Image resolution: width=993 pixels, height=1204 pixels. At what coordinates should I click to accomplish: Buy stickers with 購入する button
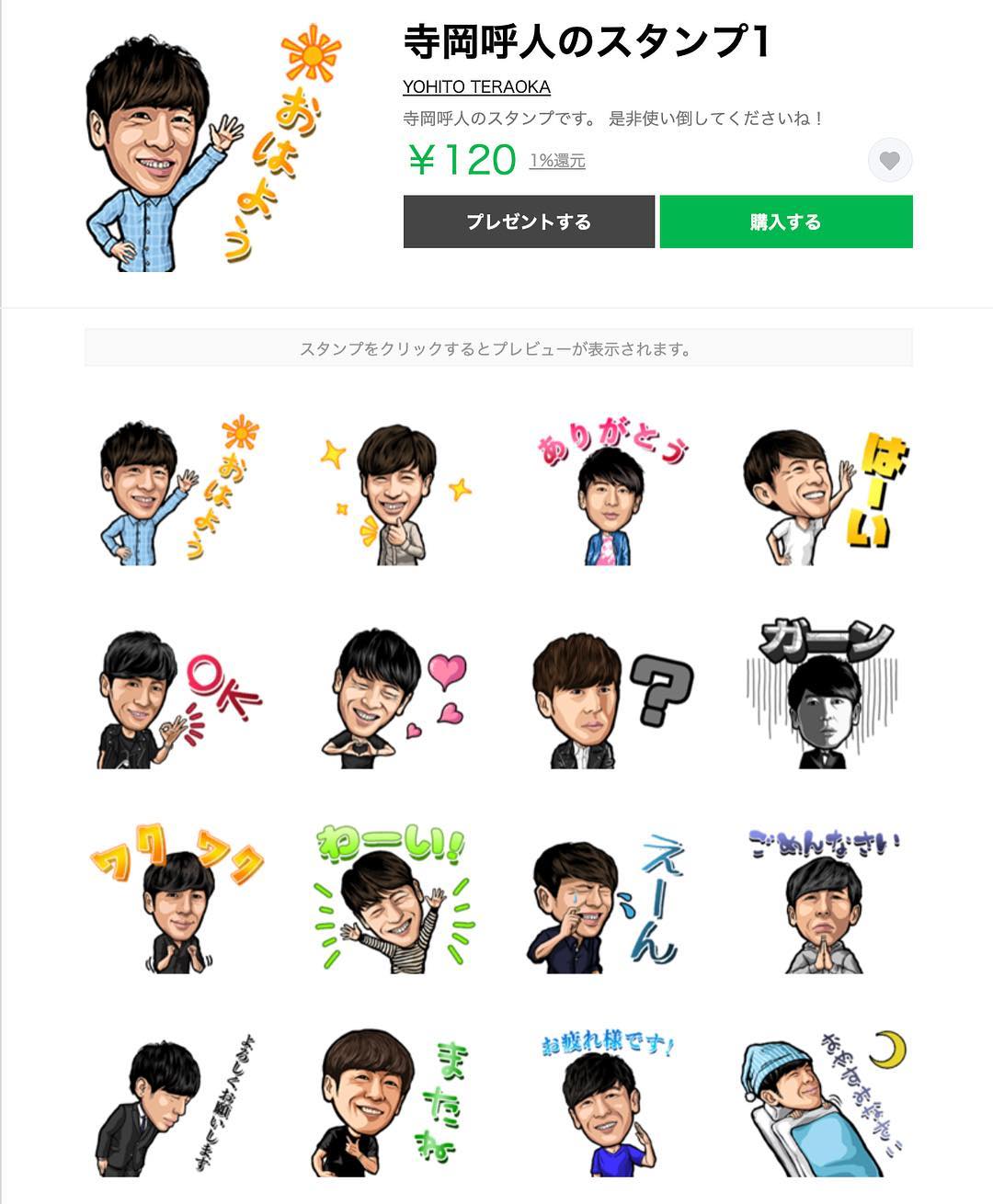[786, 221]
